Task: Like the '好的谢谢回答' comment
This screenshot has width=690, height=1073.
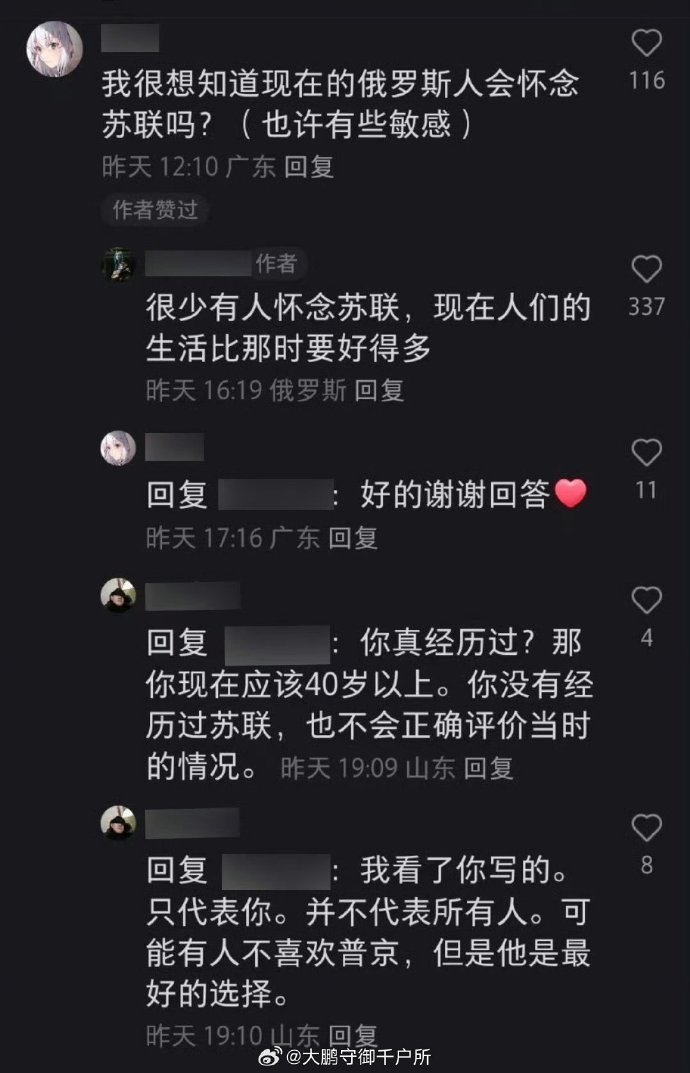Action: click(x=647, y=452)
